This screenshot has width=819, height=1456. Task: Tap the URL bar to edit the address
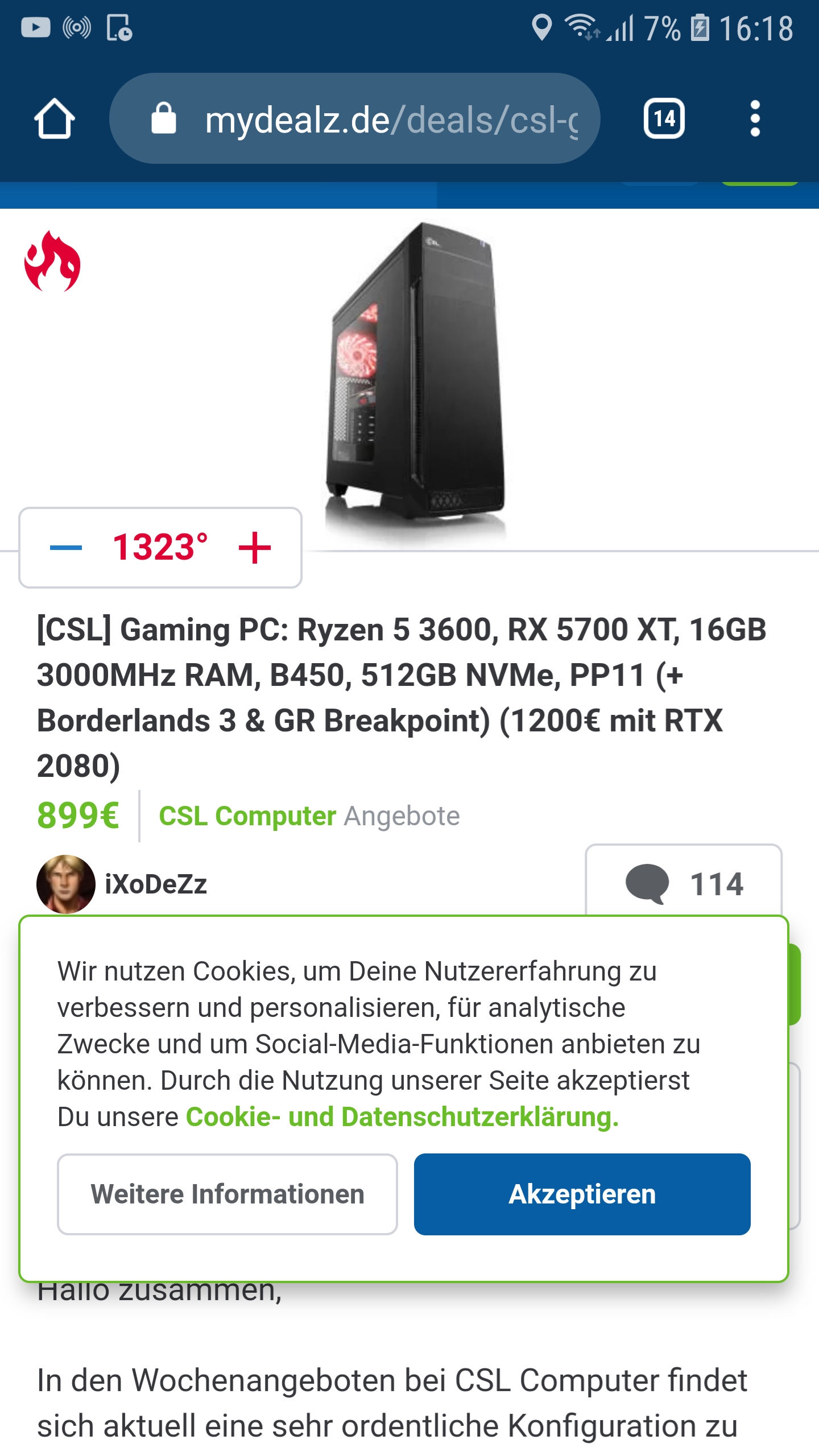pyautogui.click(x=370, y=118)
